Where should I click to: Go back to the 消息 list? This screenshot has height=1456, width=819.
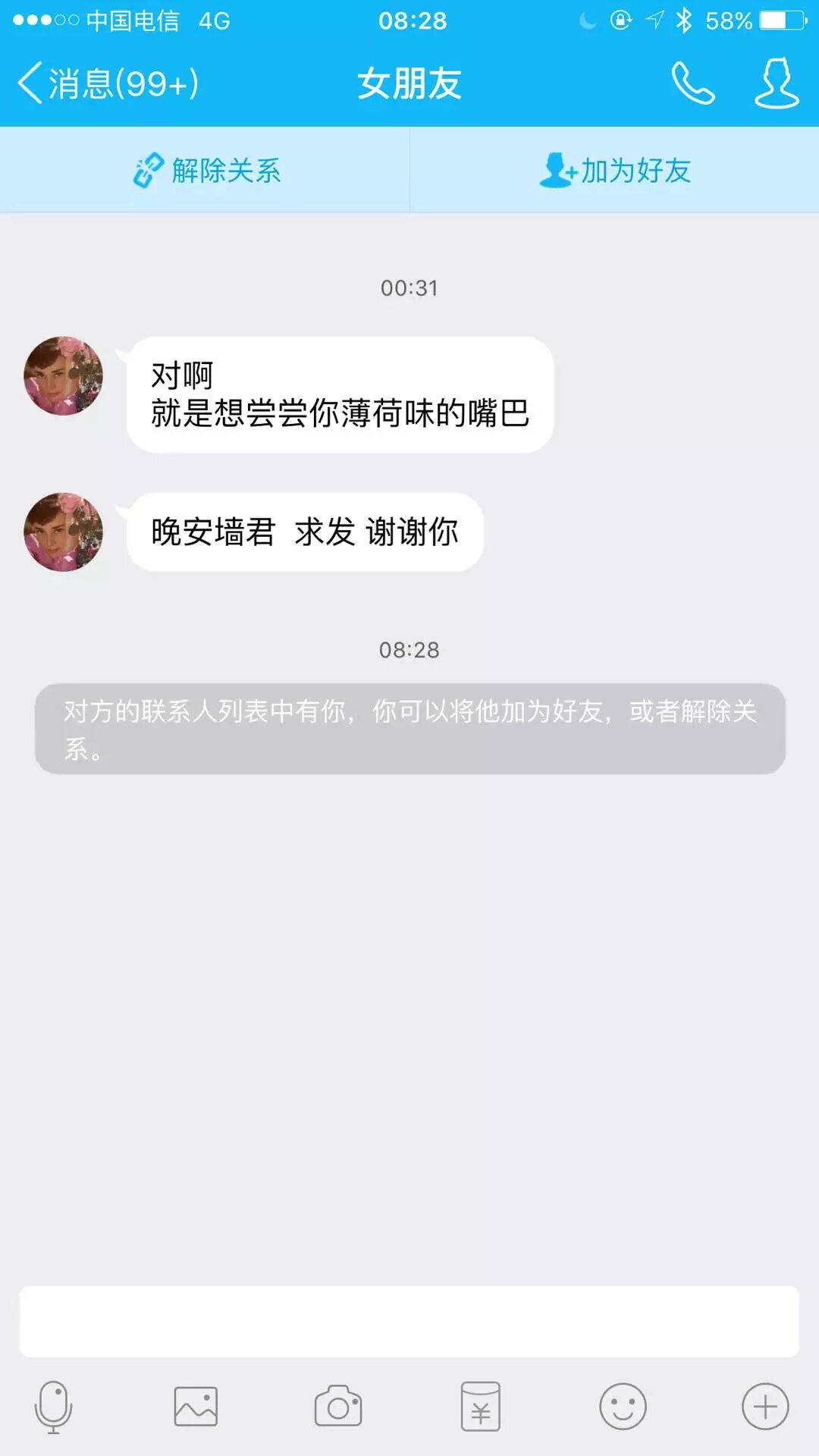[106, 83]
